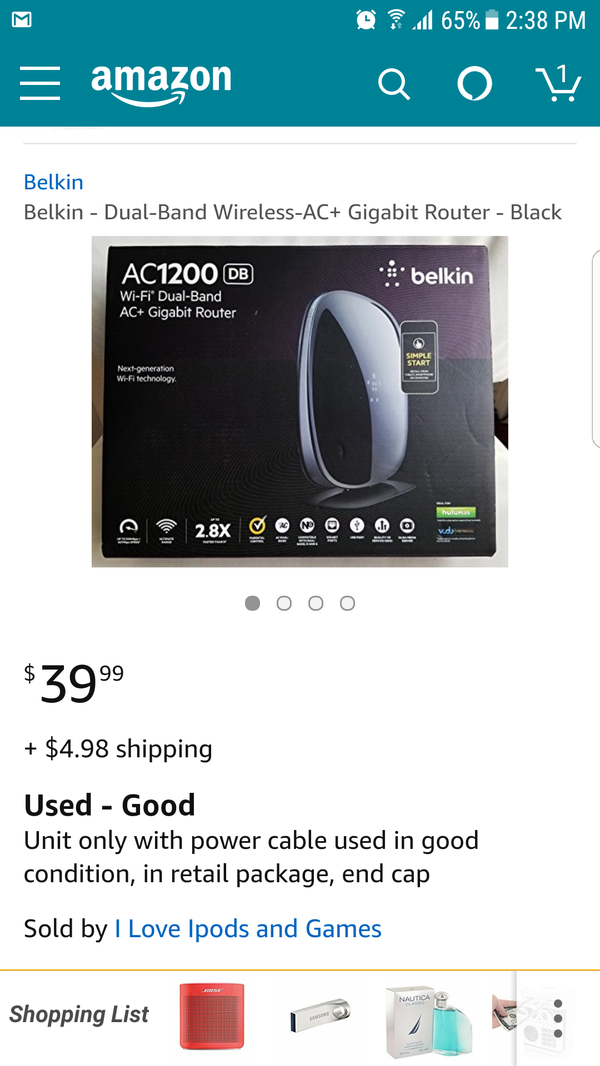Open product search
This screenshot has height=1066, width=600.
tap(394, 85)
